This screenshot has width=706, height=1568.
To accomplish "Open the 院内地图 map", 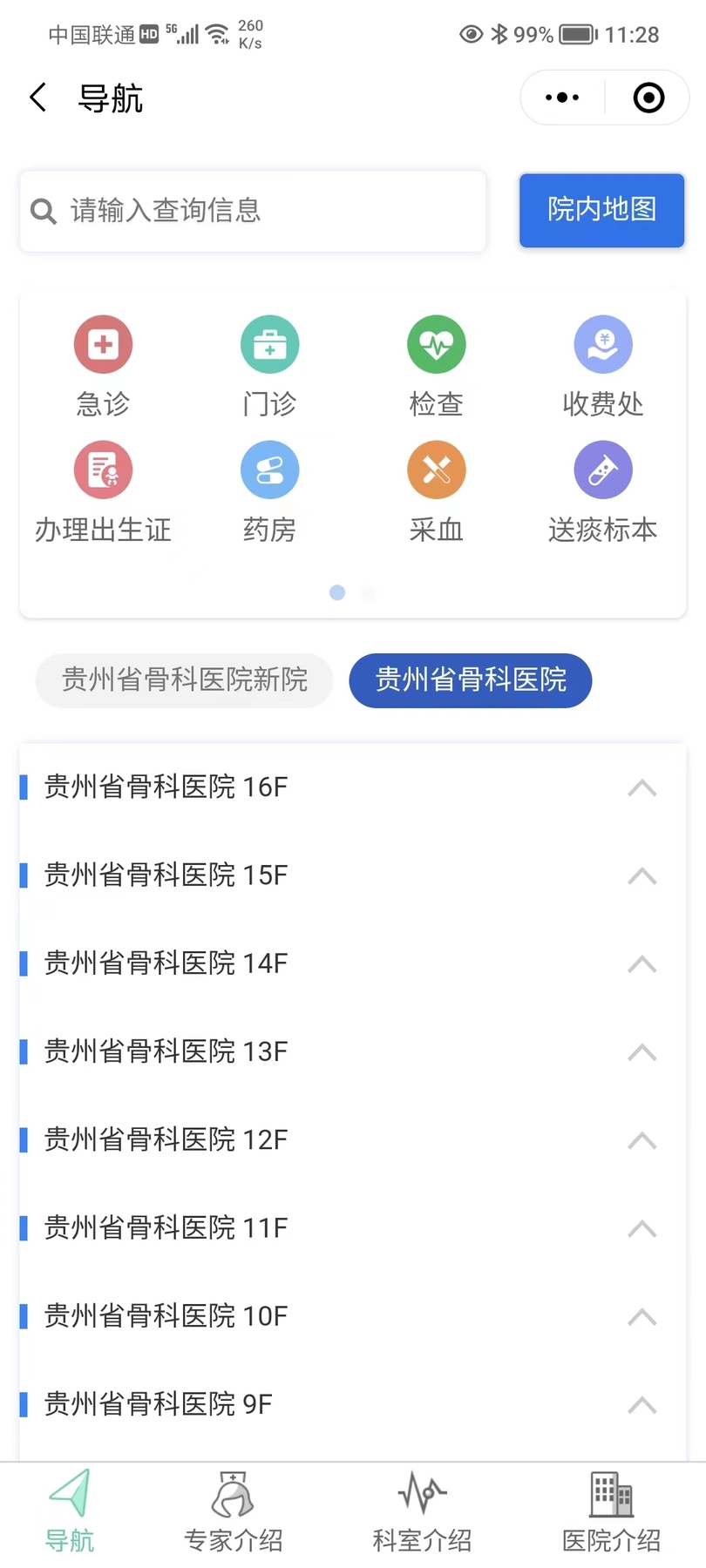I will pyautogui.click(x=601, y=210).
